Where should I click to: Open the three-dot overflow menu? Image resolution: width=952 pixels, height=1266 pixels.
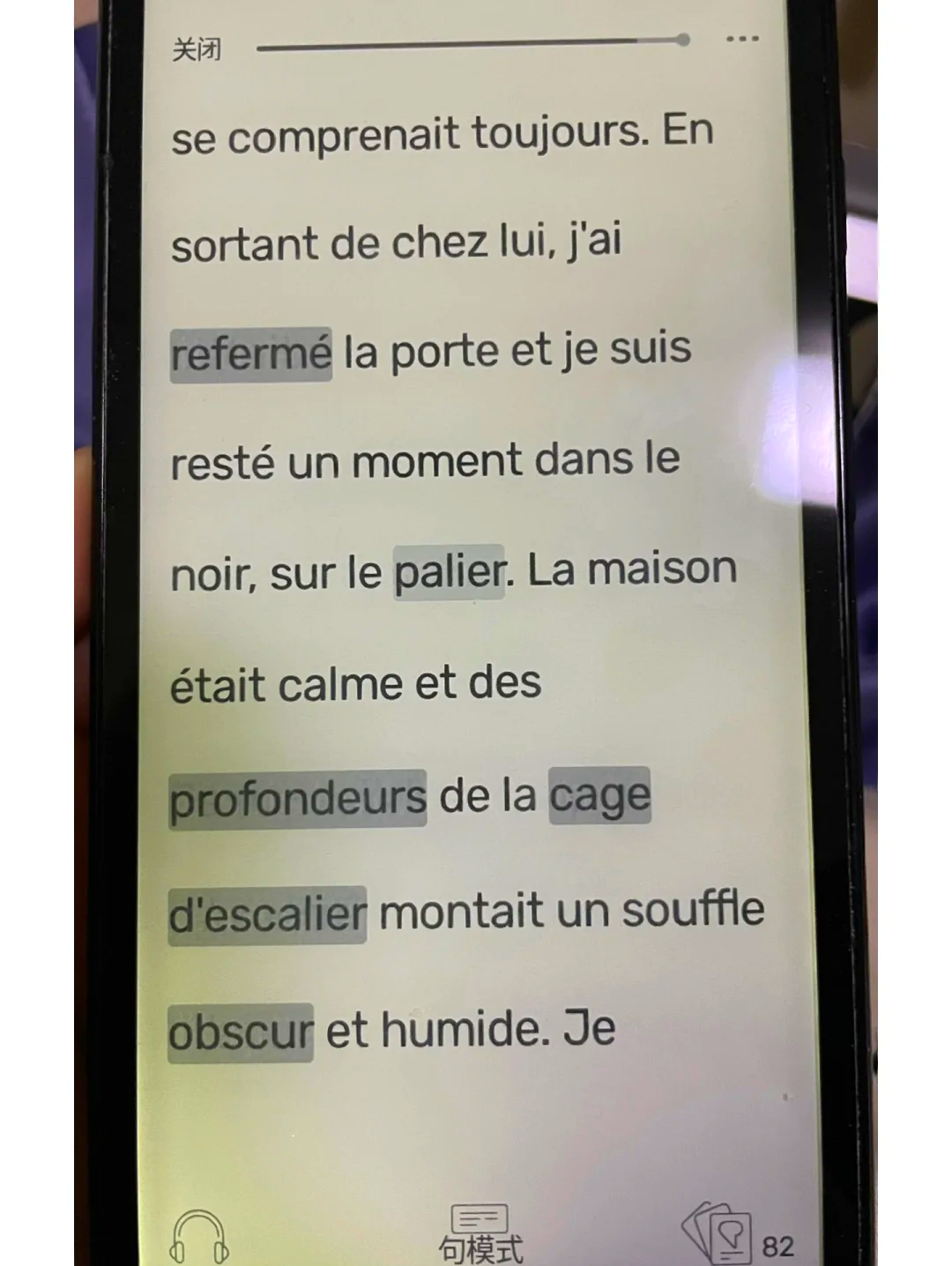[742, 40]
